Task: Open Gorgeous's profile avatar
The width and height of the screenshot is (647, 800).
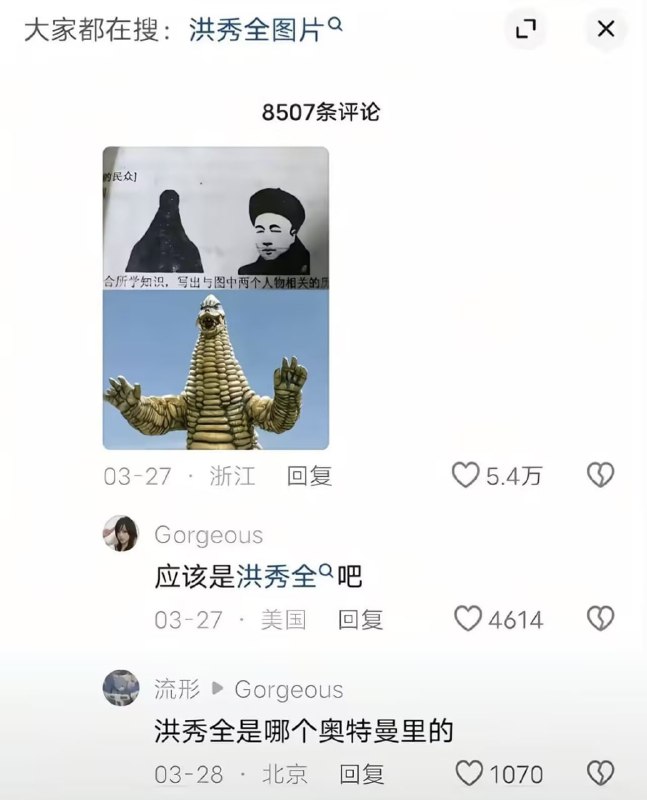Action: pos(121,534)
